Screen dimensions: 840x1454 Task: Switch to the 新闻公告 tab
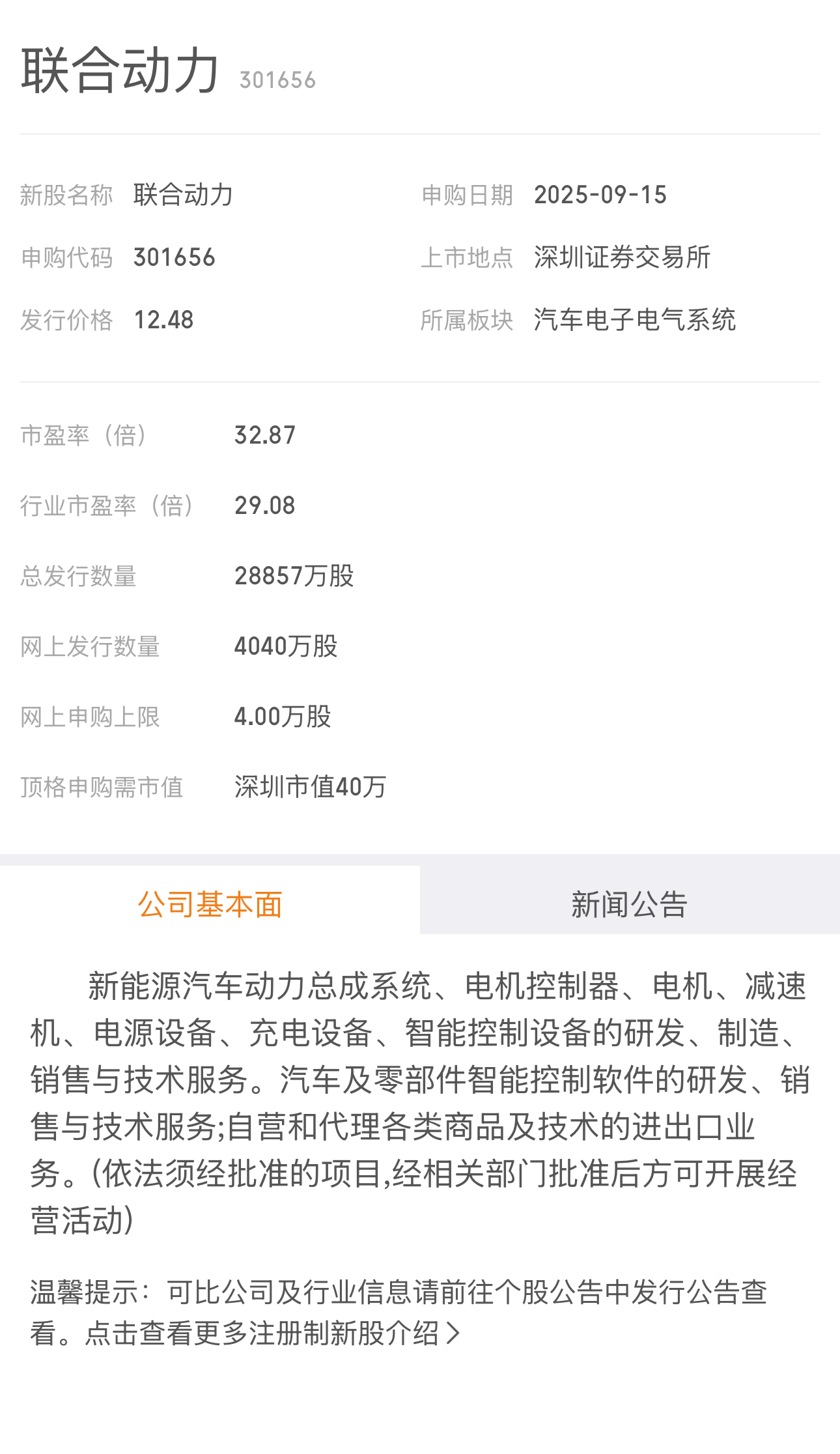(629, 904)
